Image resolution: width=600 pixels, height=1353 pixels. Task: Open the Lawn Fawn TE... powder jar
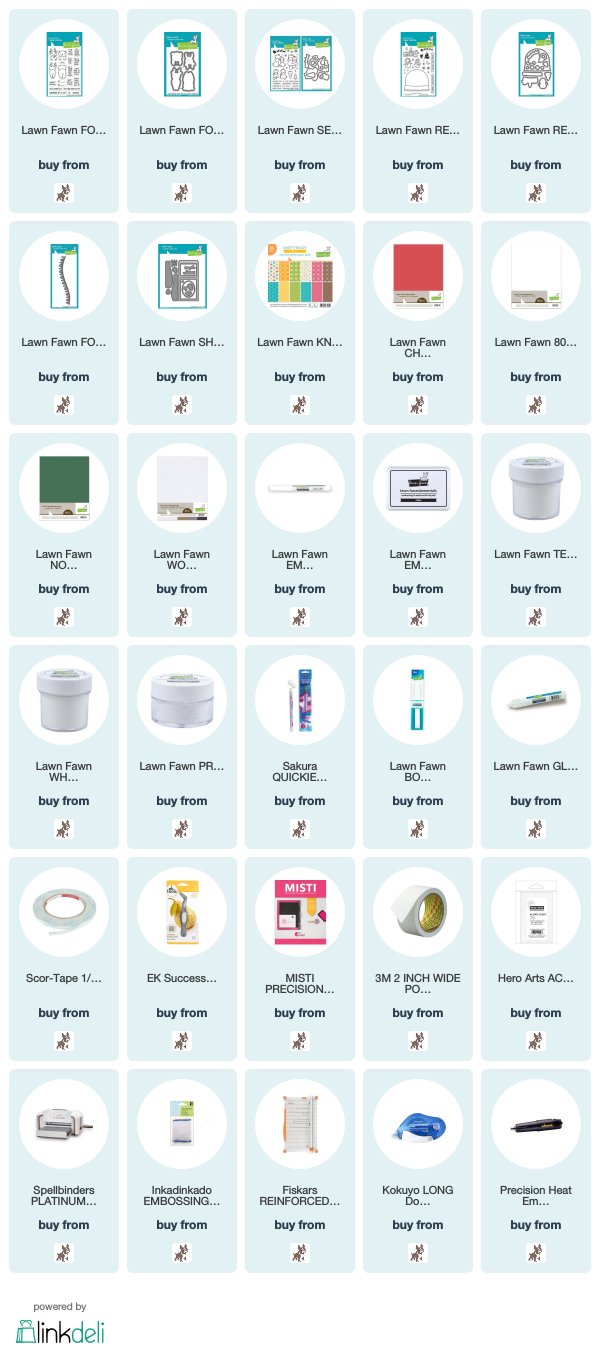(535, 488)
